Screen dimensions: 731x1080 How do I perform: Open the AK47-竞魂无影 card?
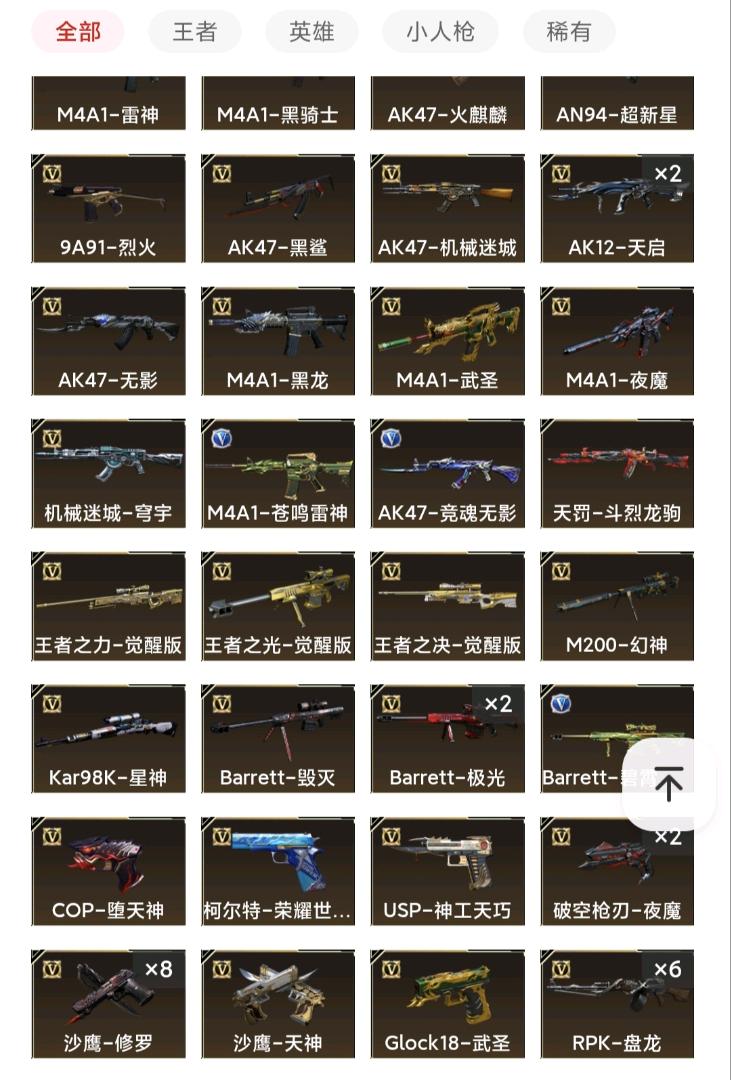click(447, 474)
